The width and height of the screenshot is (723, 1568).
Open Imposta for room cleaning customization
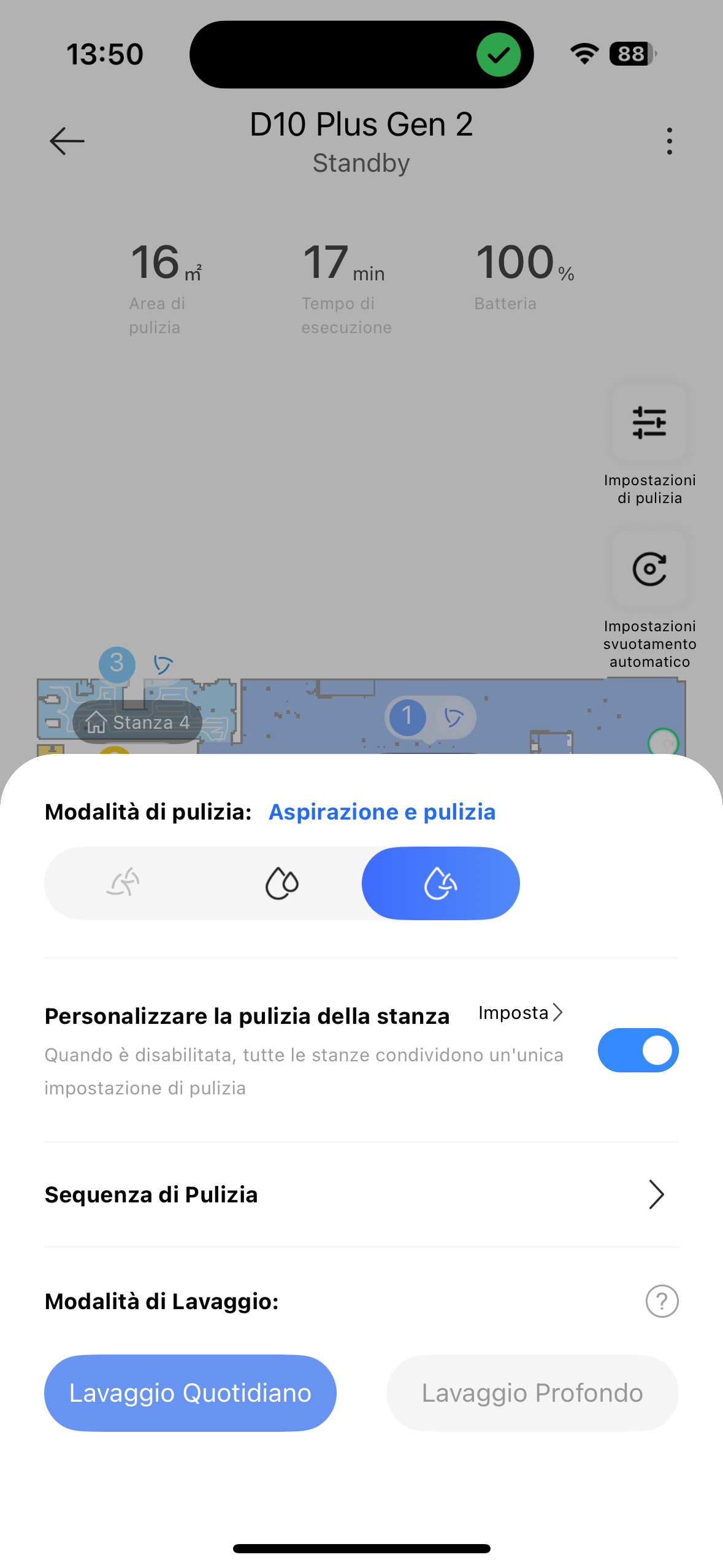click(x=520, y=1013)
